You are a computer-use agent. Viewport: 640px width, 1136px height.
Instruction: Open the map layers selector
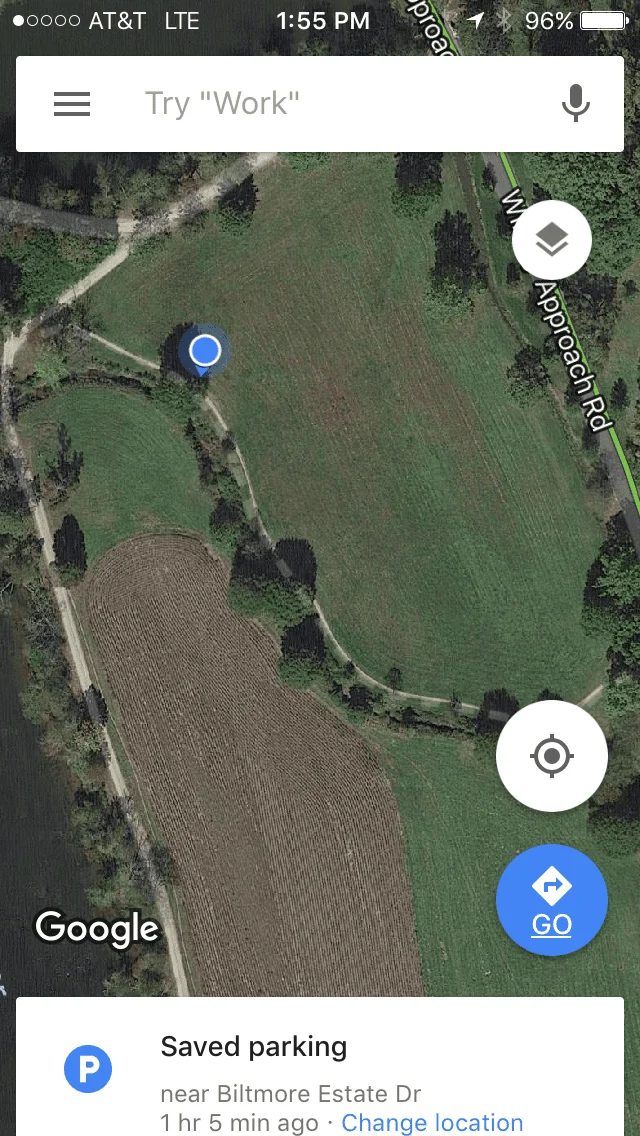click(x=552, y=240)
